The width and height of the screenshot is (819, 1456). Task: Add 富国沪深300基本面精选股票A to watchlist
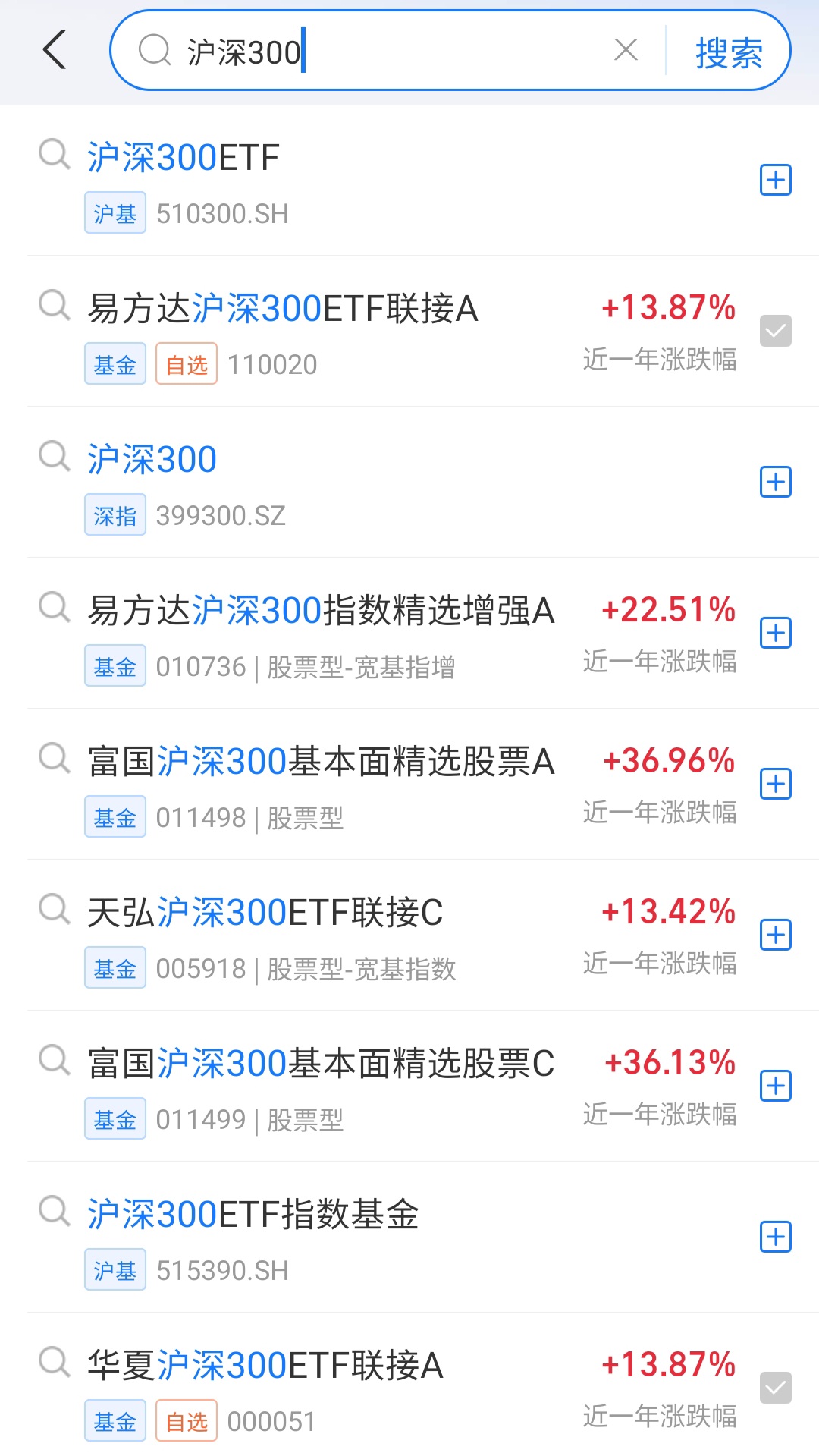pyautogui.click(x=775, y=784)
